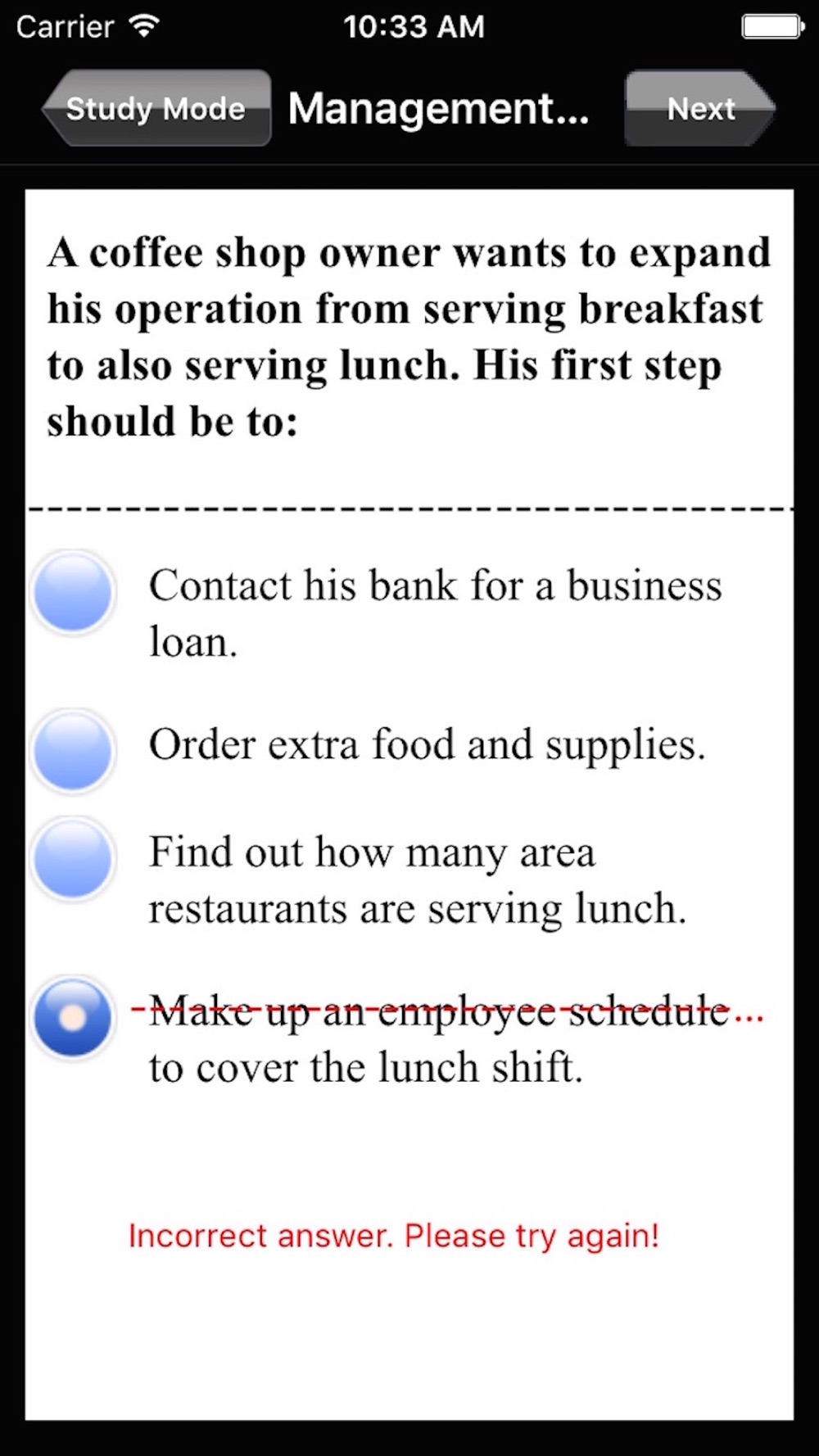This screenshot has width=819, height=1456.
Task: Select 'Contact his bank for a business loan'
Action: pos(73,591)
